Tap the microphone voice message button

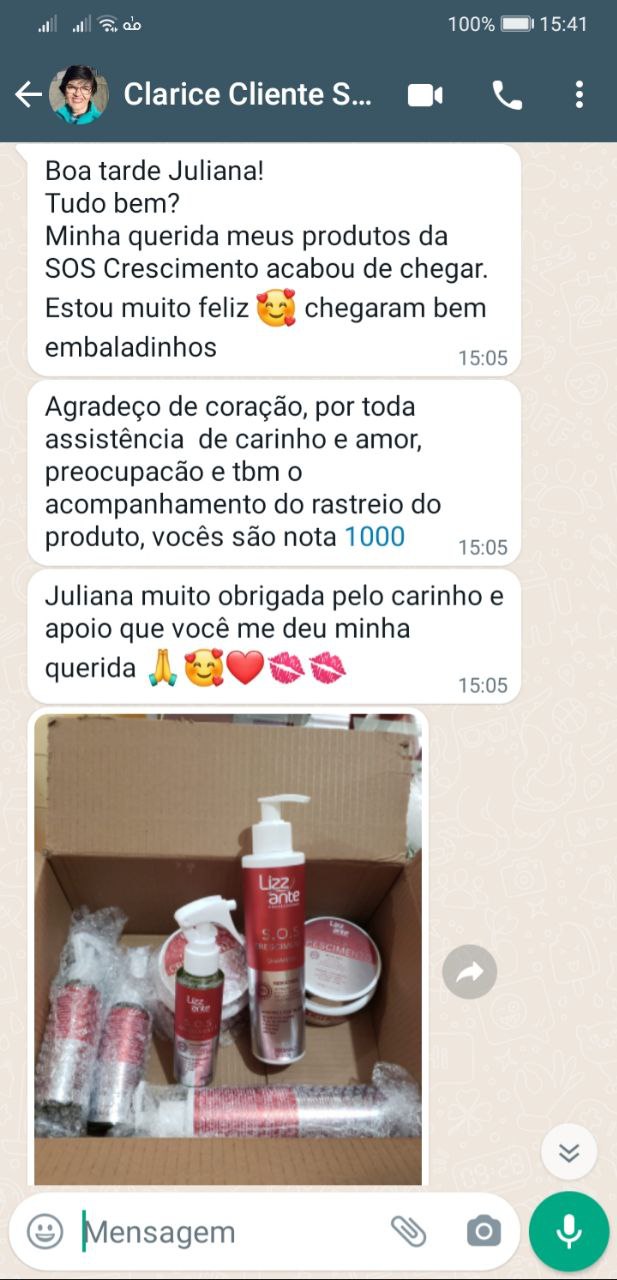(569, 1231)
